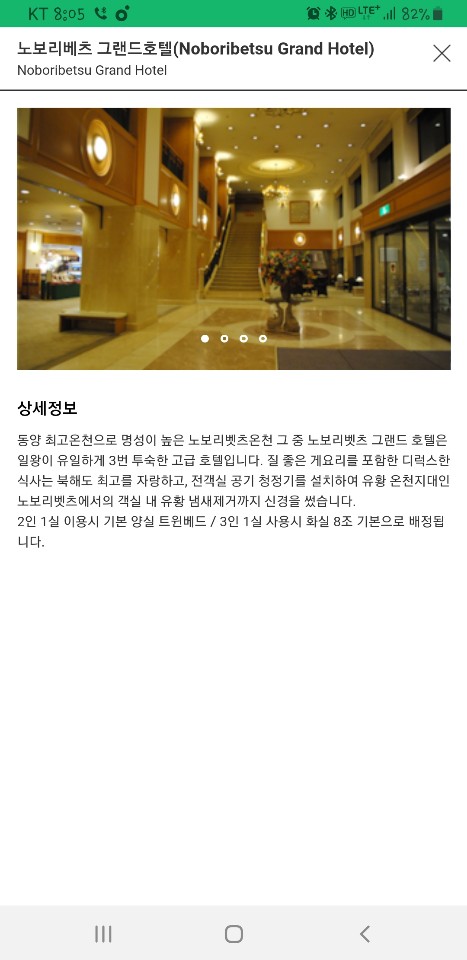Jump to the second photo indicator dot

(x=224, y=339)
